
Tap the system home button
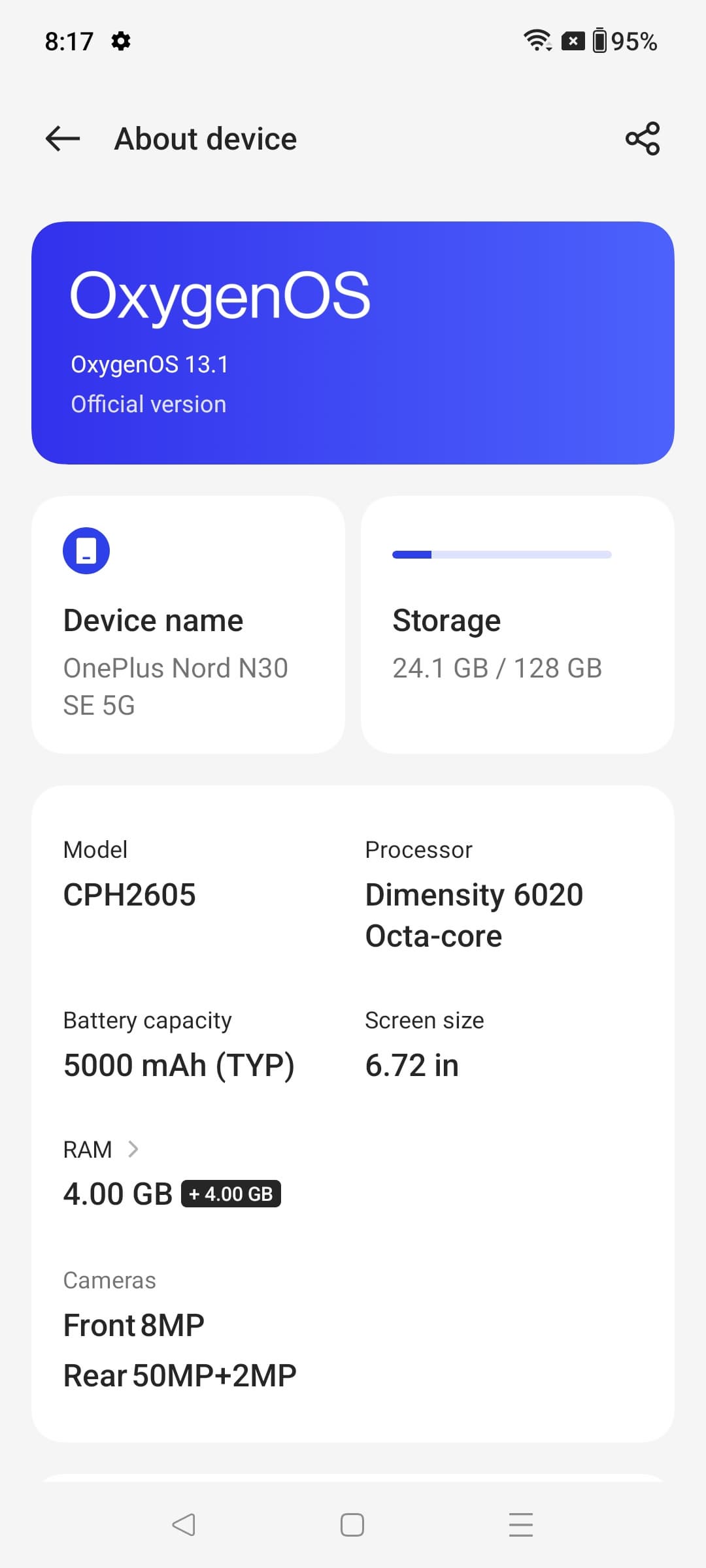click(x=352, y=1525)
